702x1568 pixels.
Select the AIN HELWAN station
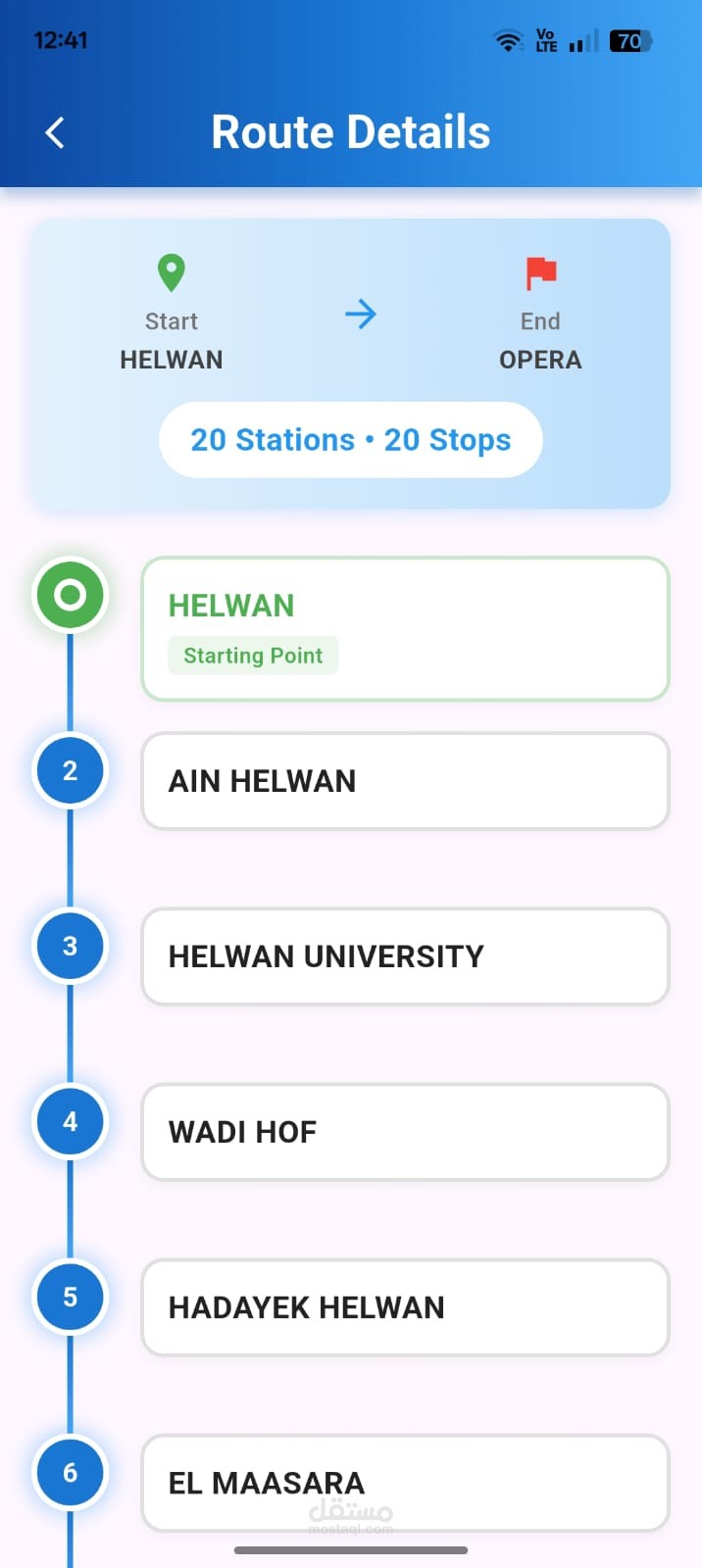pyautogui.click(x=405, y=781)
